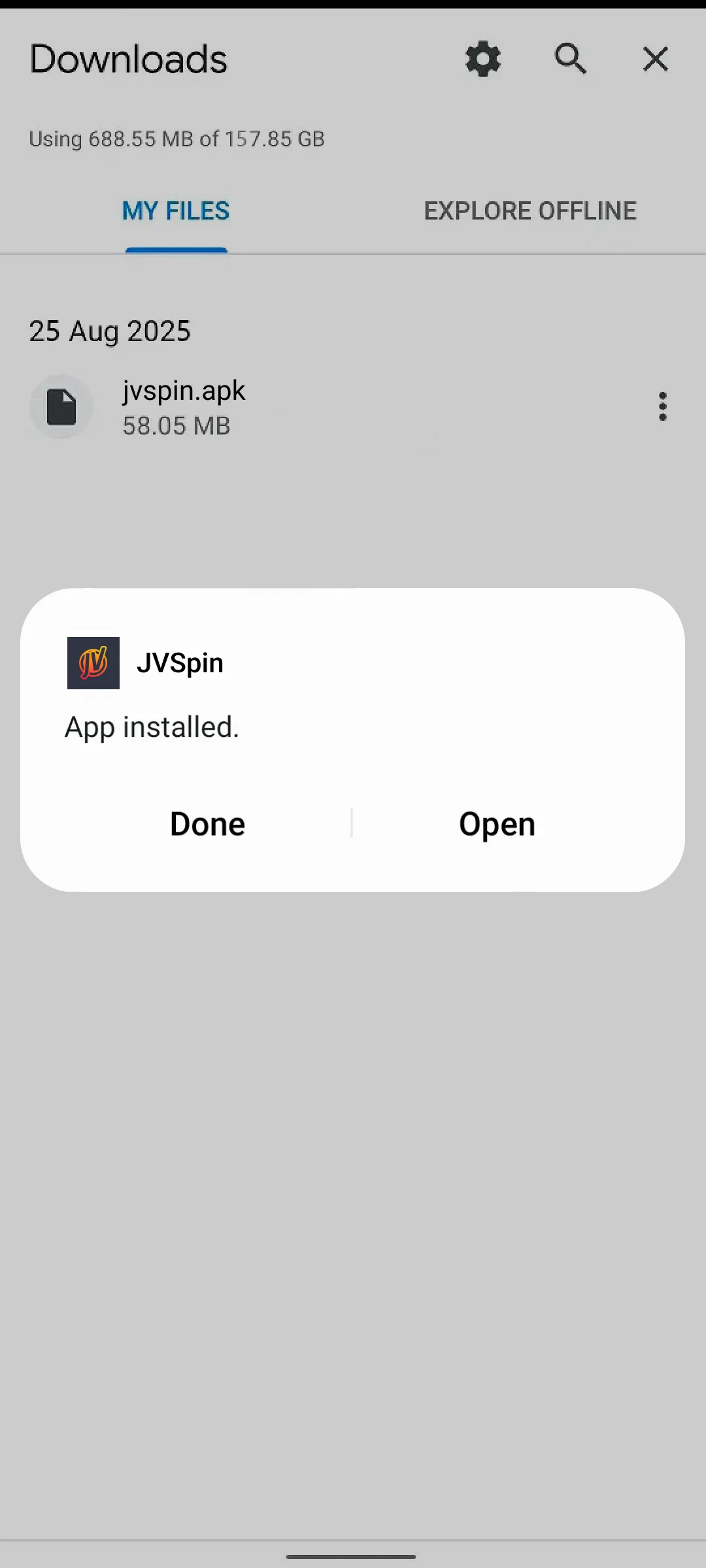
Task: Tap Done to dismiss the install dialog
Action: click(x=207, y=824)
